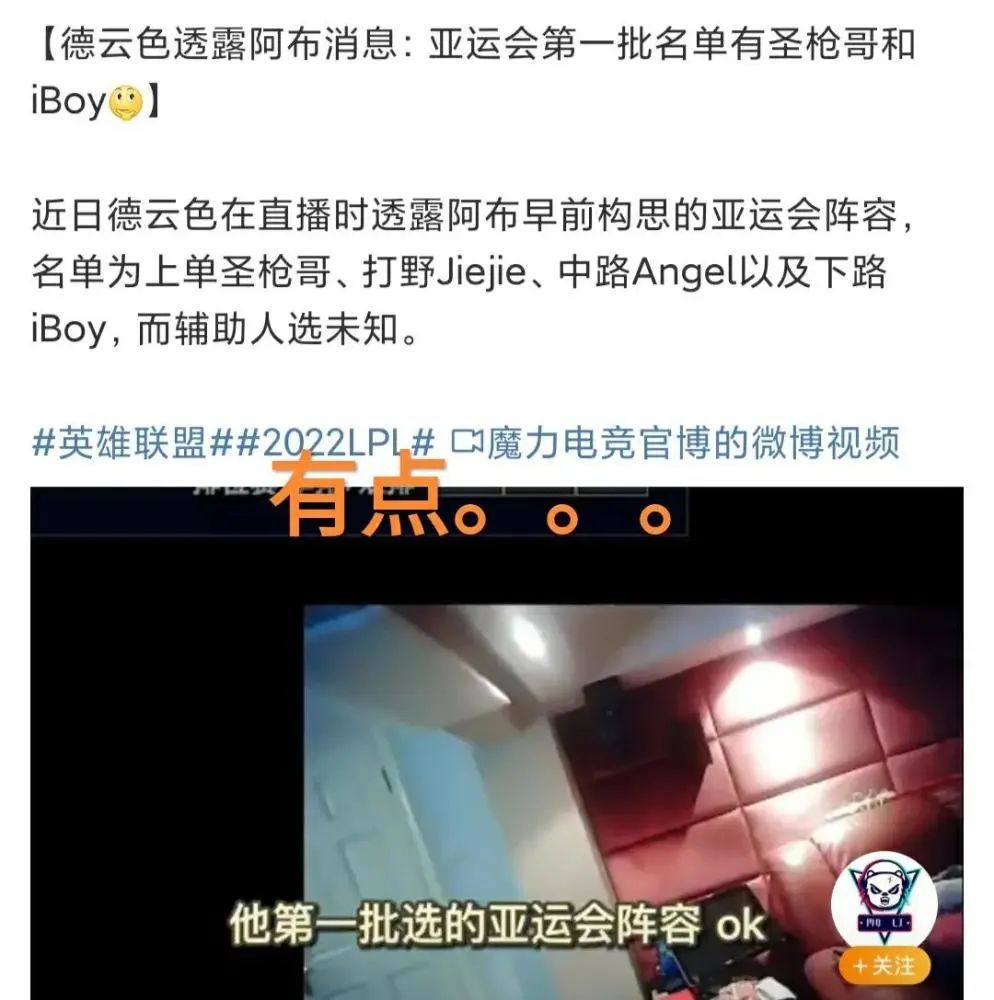994x1000 pixels.
Task: Open the #2022LPL# hashtag
Action: pos(338,443)
